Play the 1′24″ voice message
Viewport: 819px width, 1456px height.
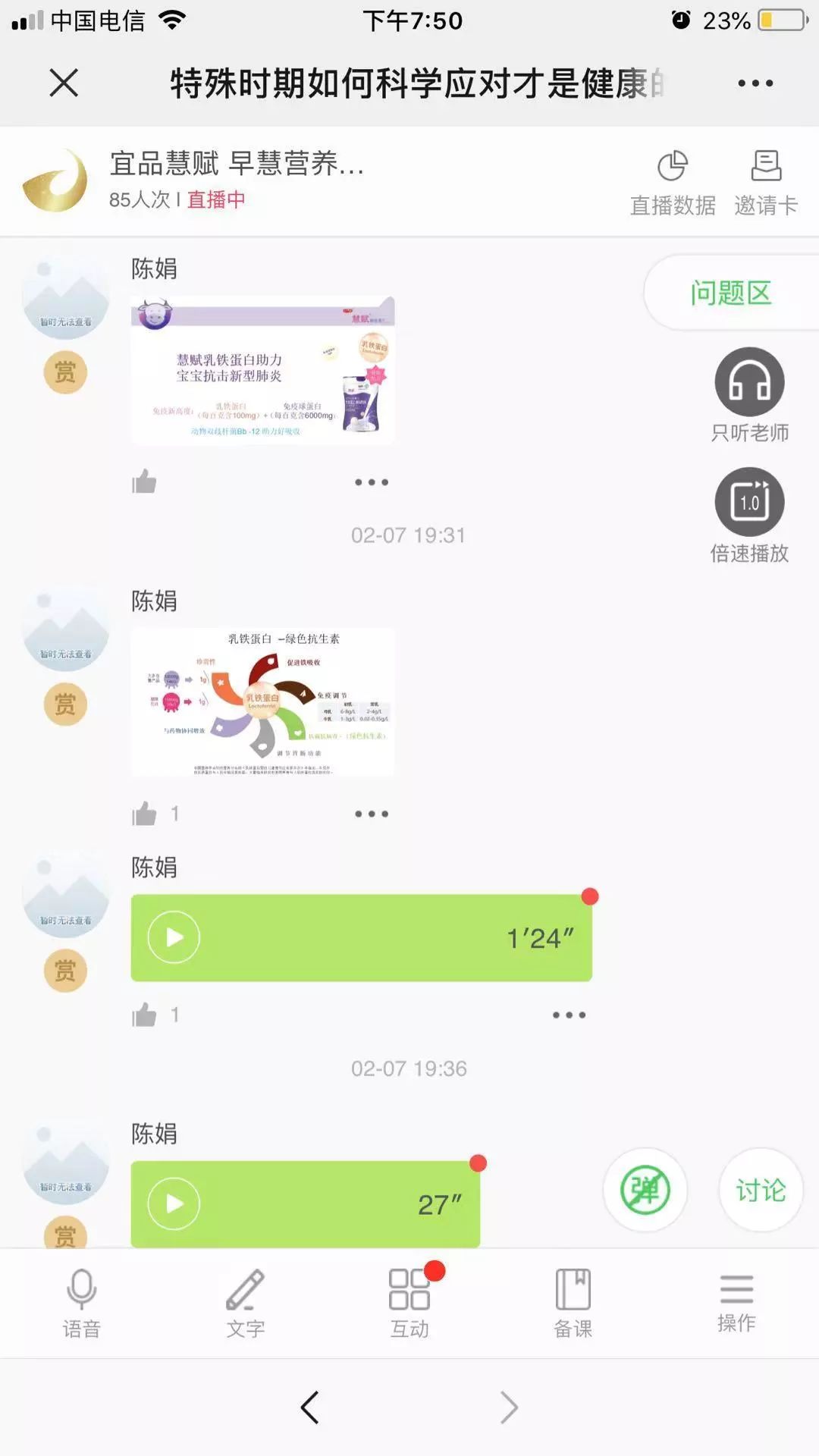click(174, 937)
